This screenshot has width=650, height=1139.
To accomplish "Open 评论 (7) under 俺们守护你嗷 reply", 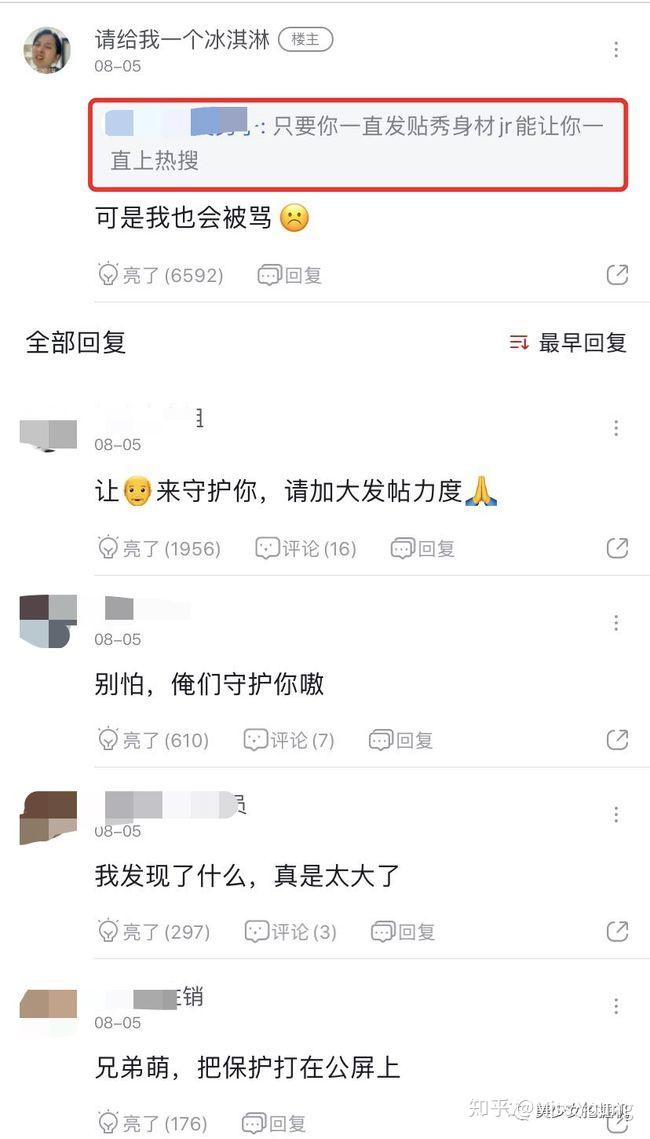I will [x=289, y=740].
